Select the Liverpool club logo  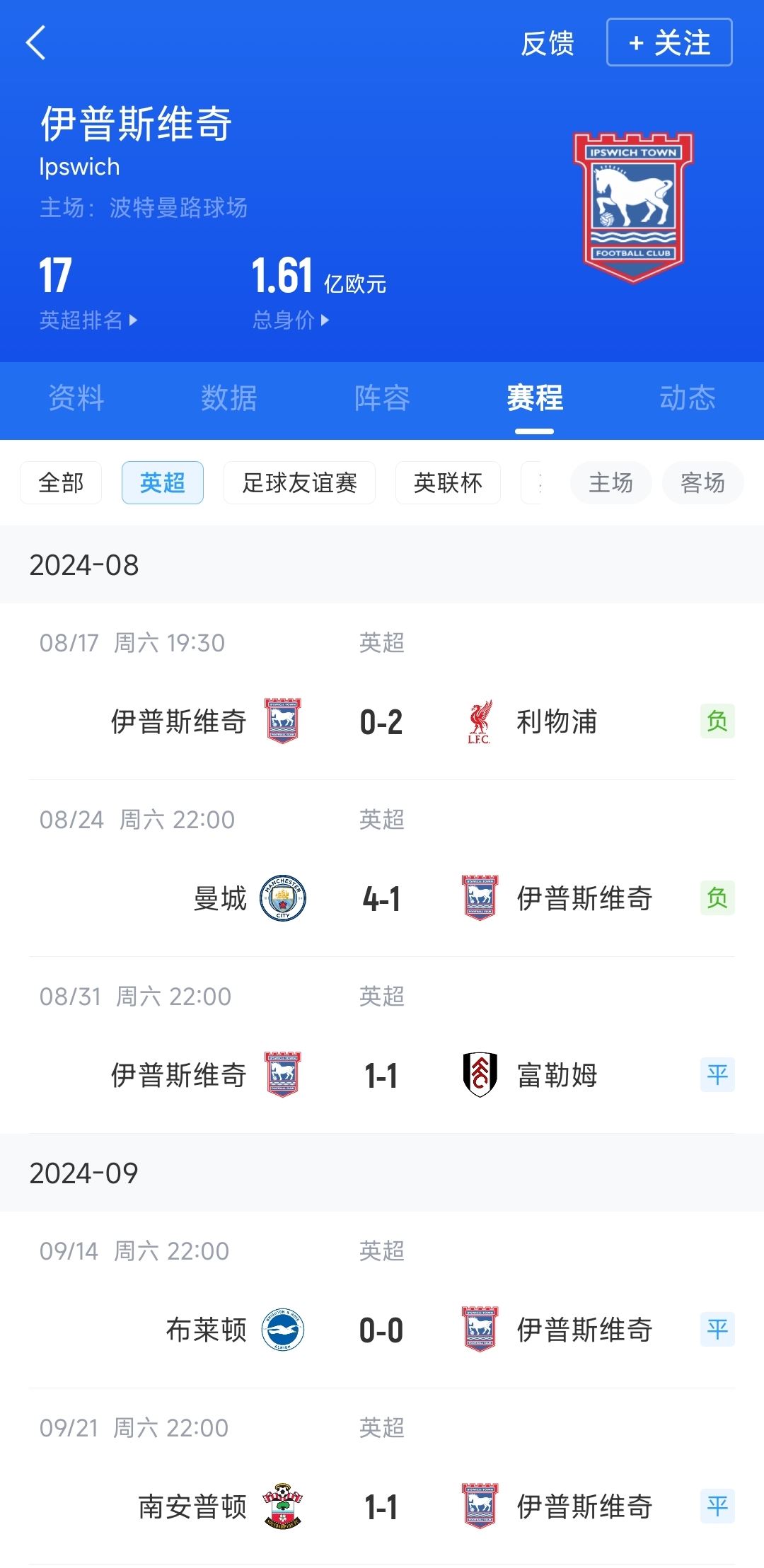pyautogui.click(x=479, y=723)
